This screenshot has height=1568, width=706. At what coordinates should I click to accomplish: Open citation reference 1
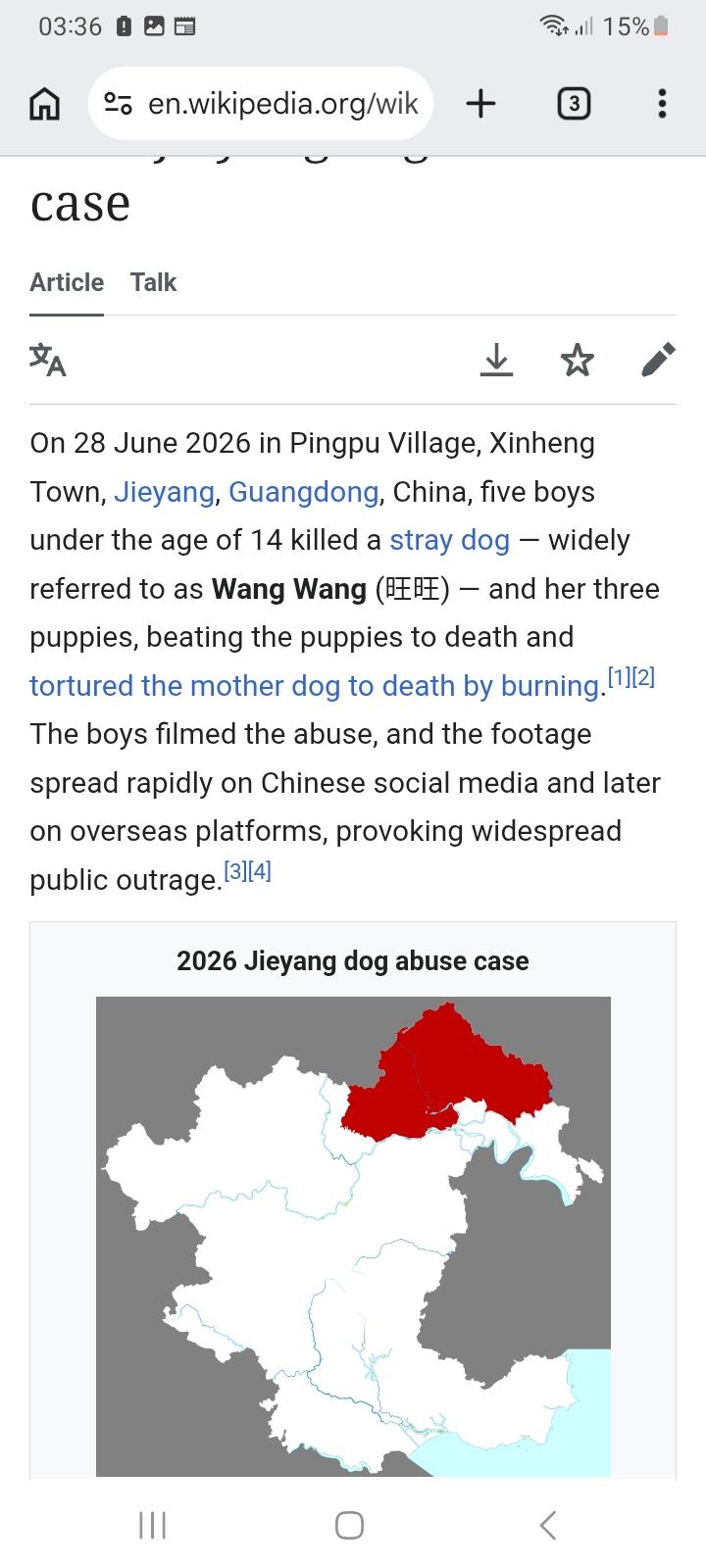click(x=619, y=676)
